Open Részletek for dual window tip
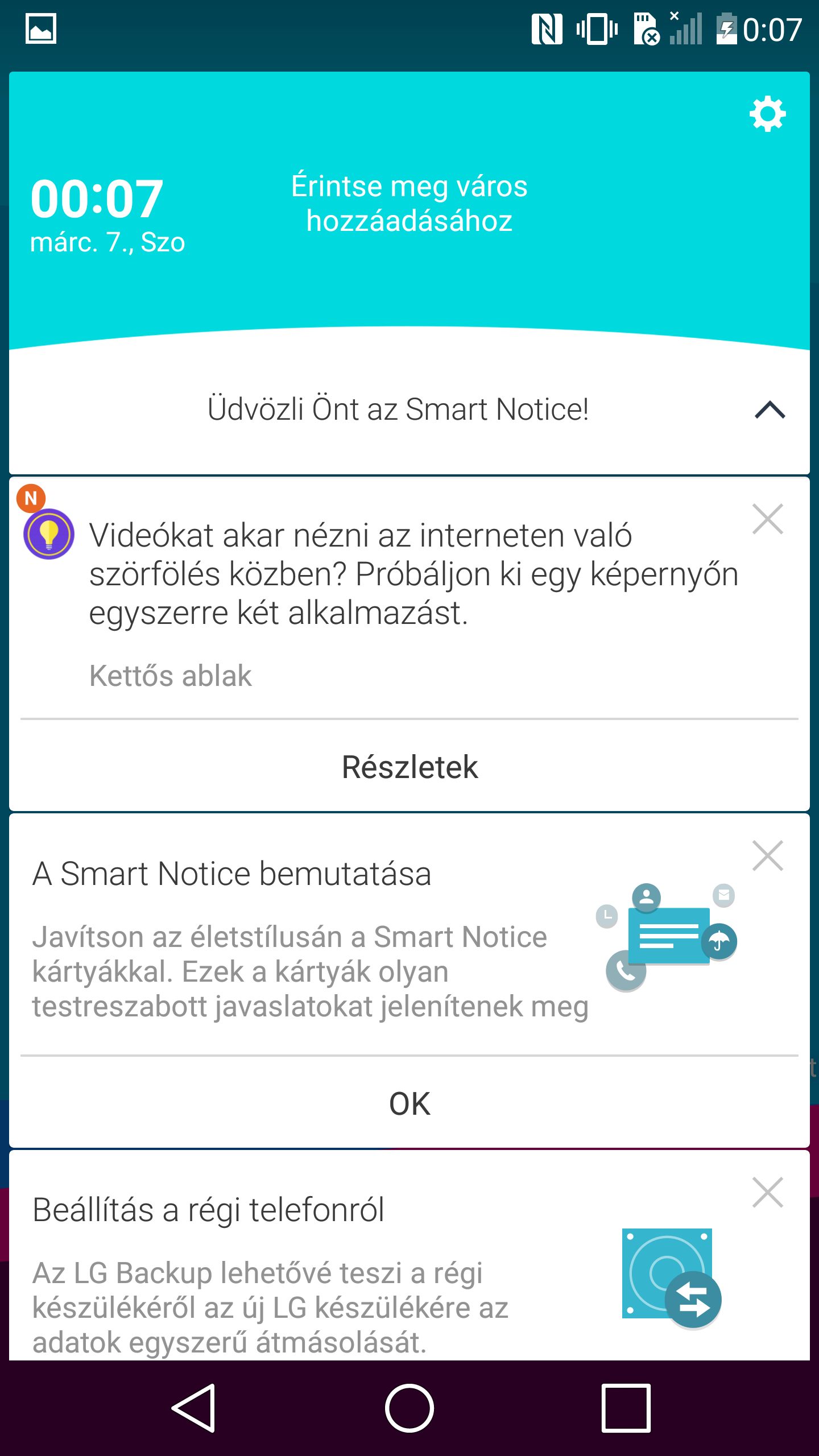 click(x=409, y=767)
